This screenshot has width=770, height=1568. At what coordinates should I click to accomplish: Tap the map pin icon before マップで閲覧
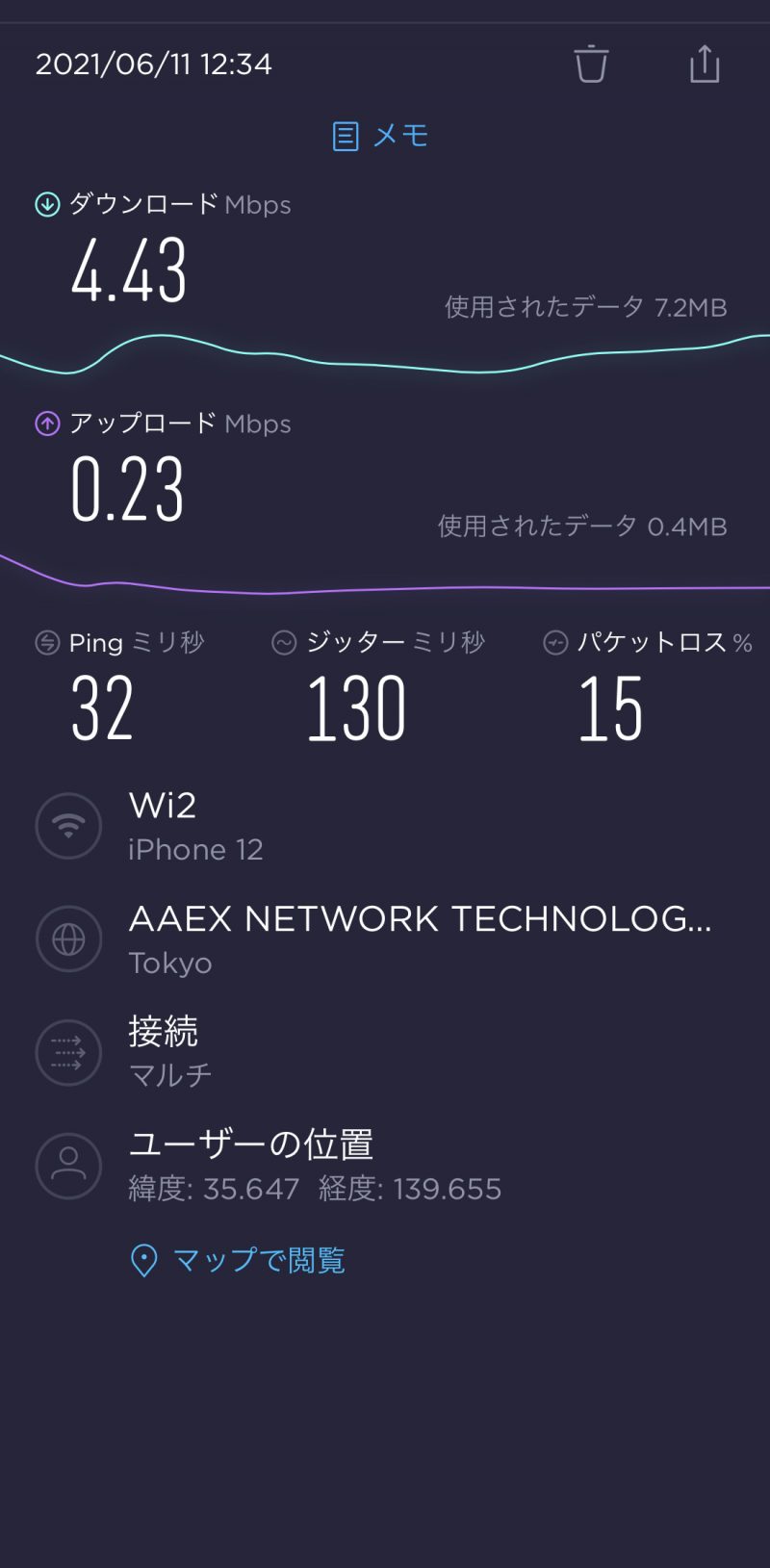(x=143, y=1259)
